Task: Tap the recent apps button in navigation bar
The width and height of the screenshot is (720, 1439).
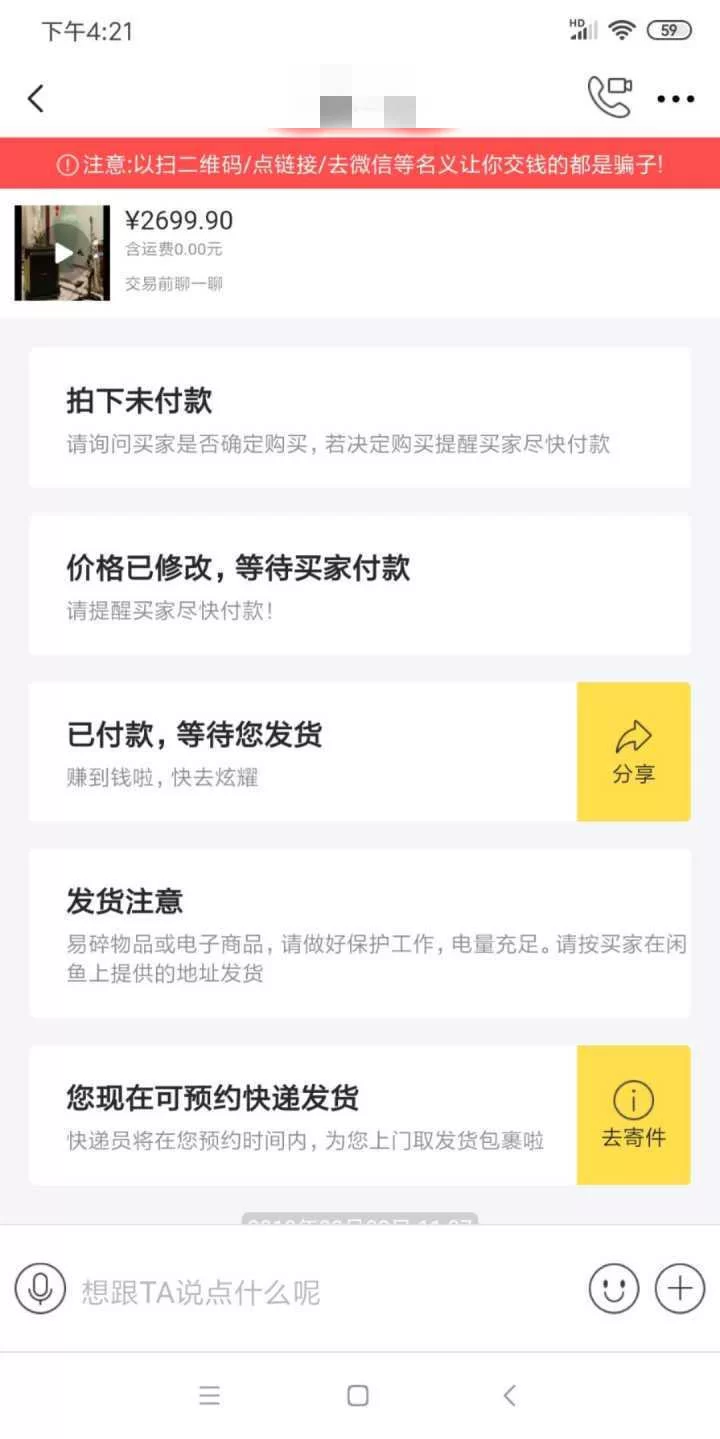Action: tap(210, 1396)
